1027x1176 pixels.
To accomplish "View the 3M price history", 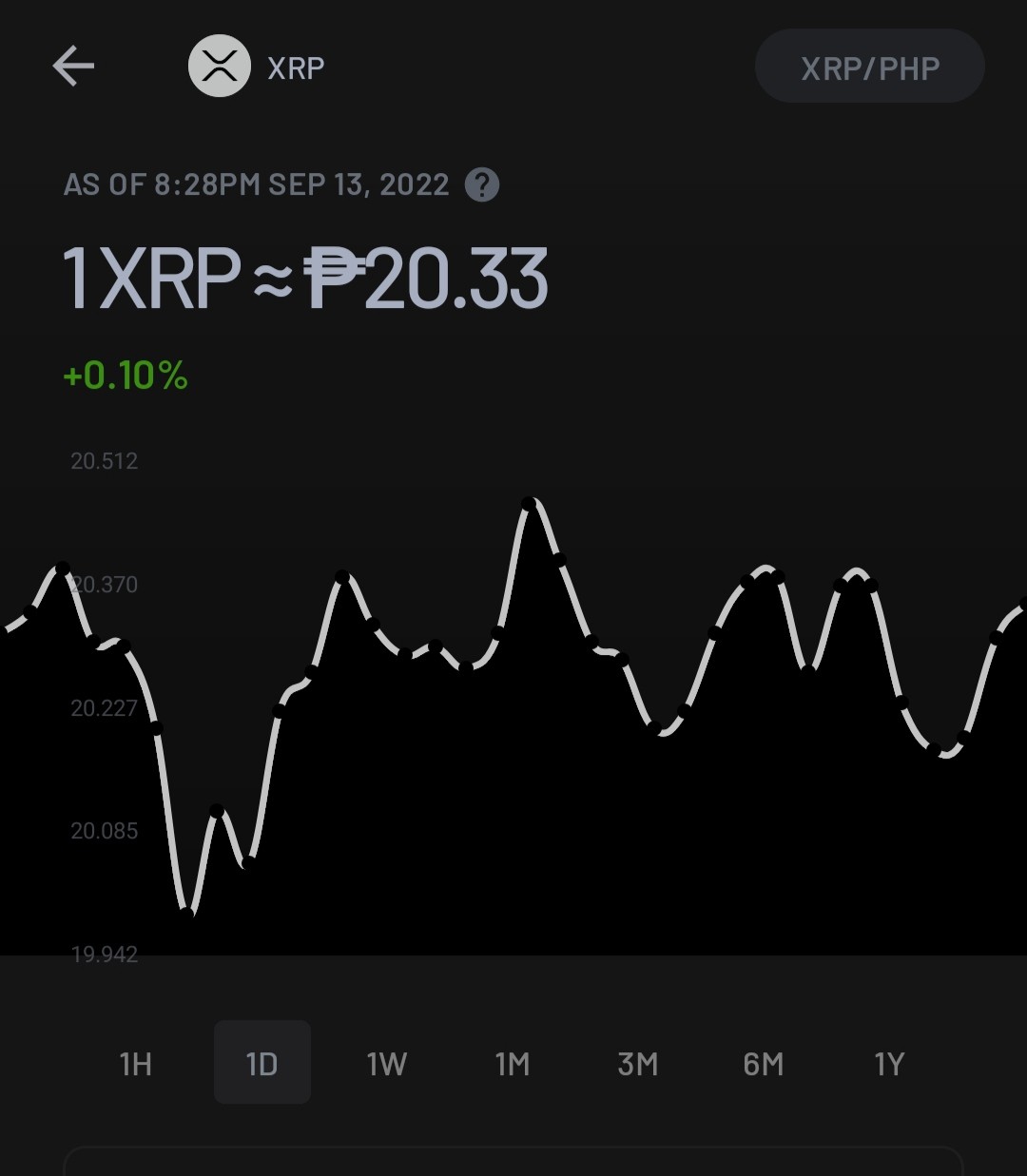I will click(638, 1063).
